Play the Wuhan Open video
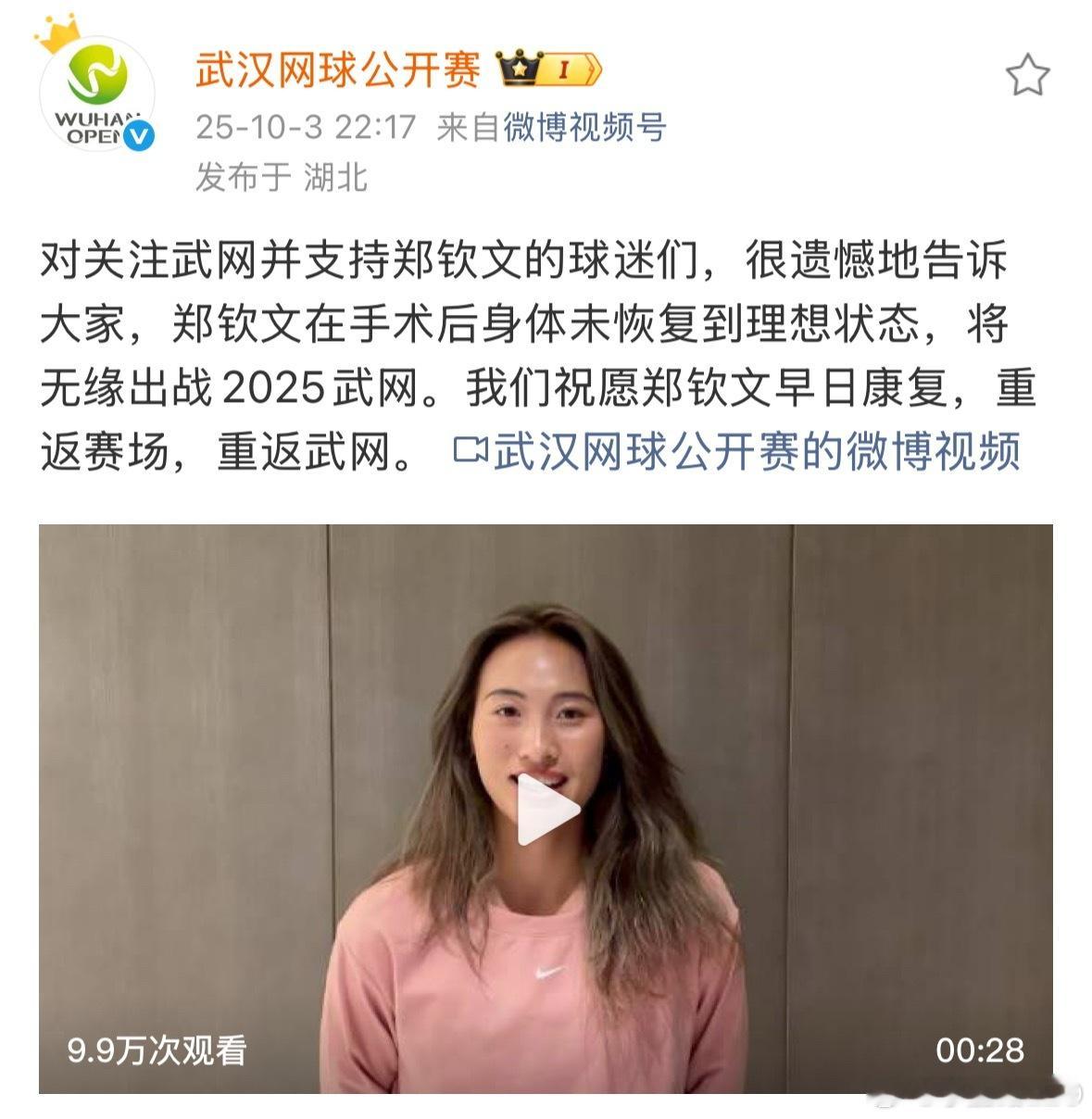 (546, 810)
